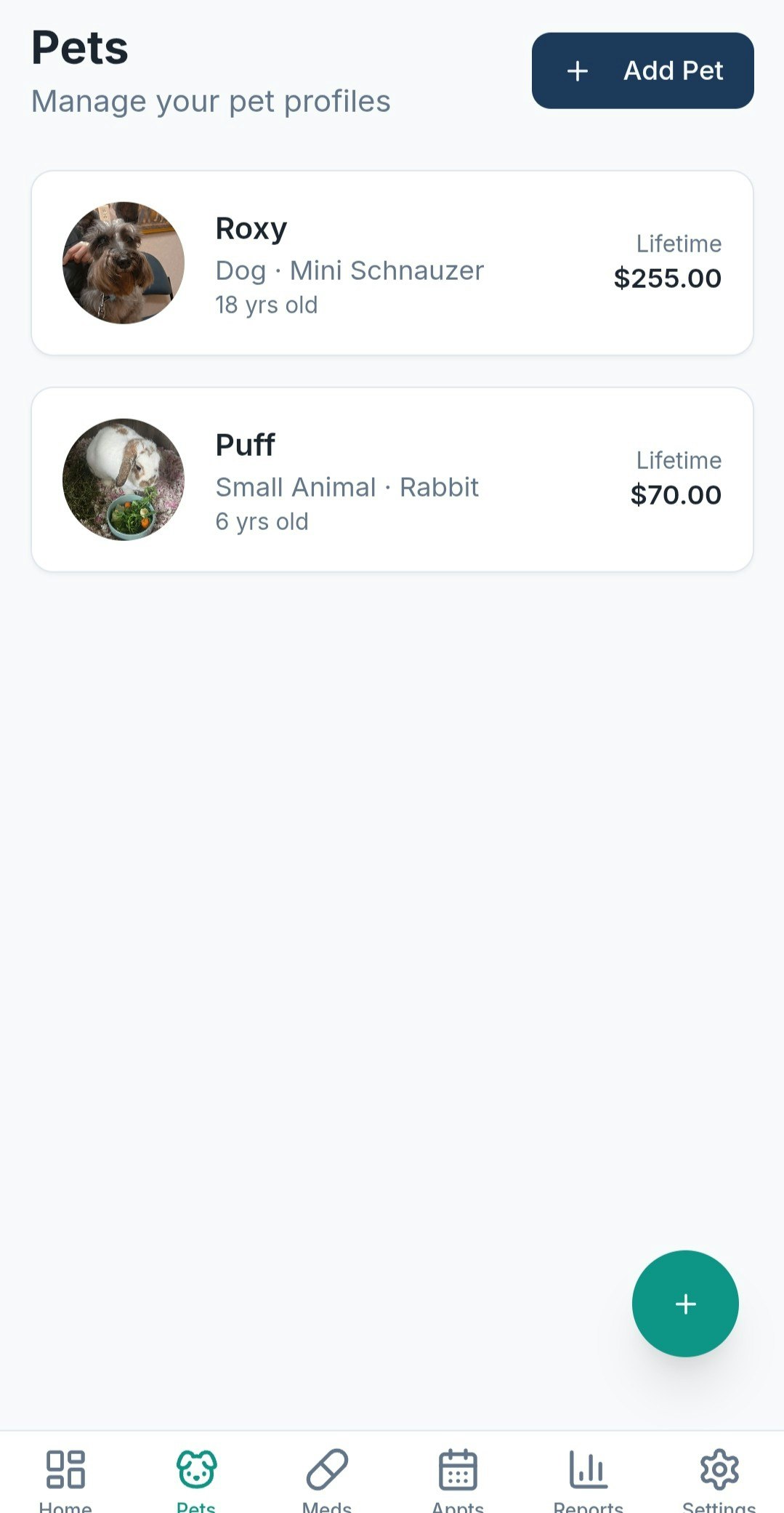Open Roxy's pet profile card
This screenshot has height=1513, width=784.
click(x=392, y=262)
